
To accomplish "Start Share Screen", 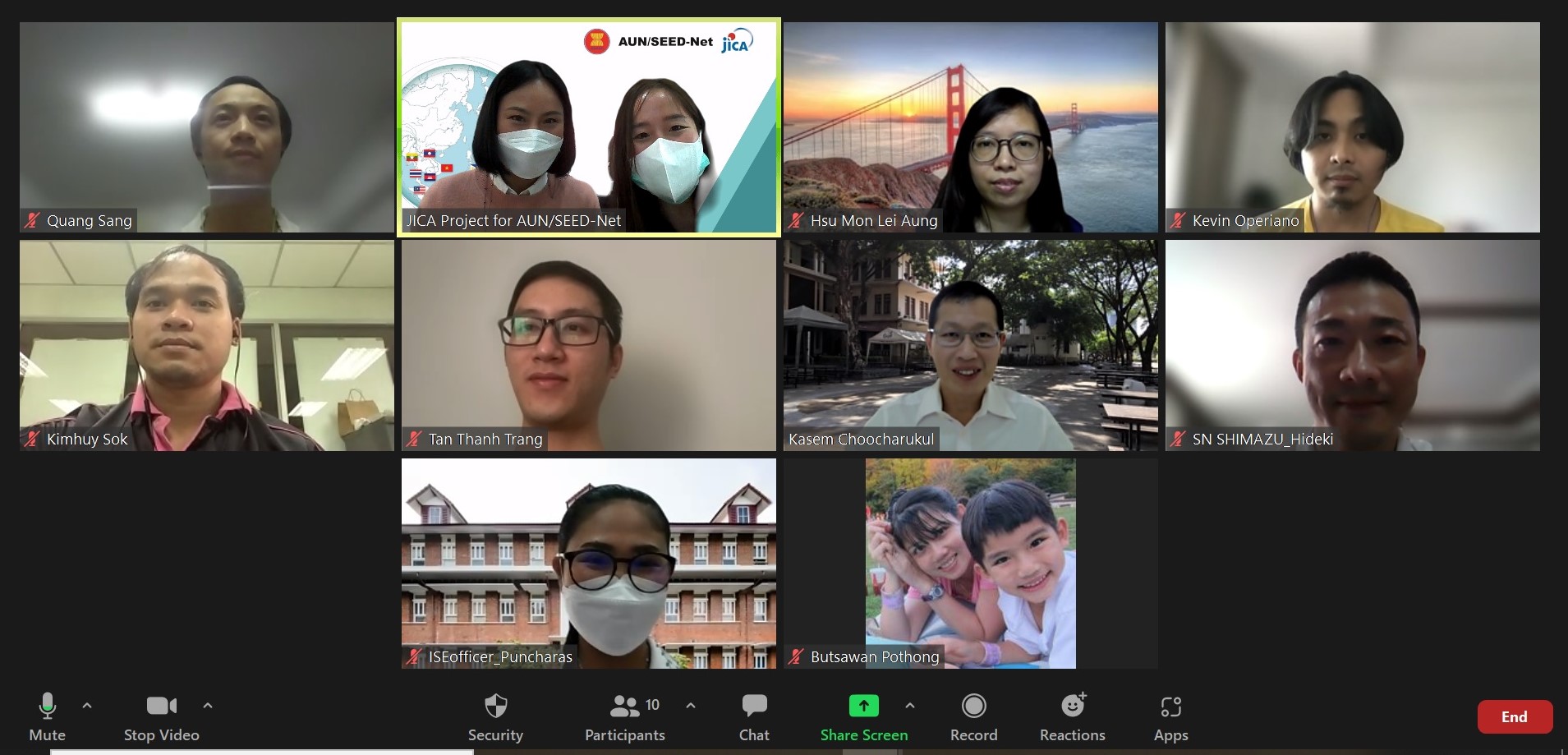I will coord(863,716).
